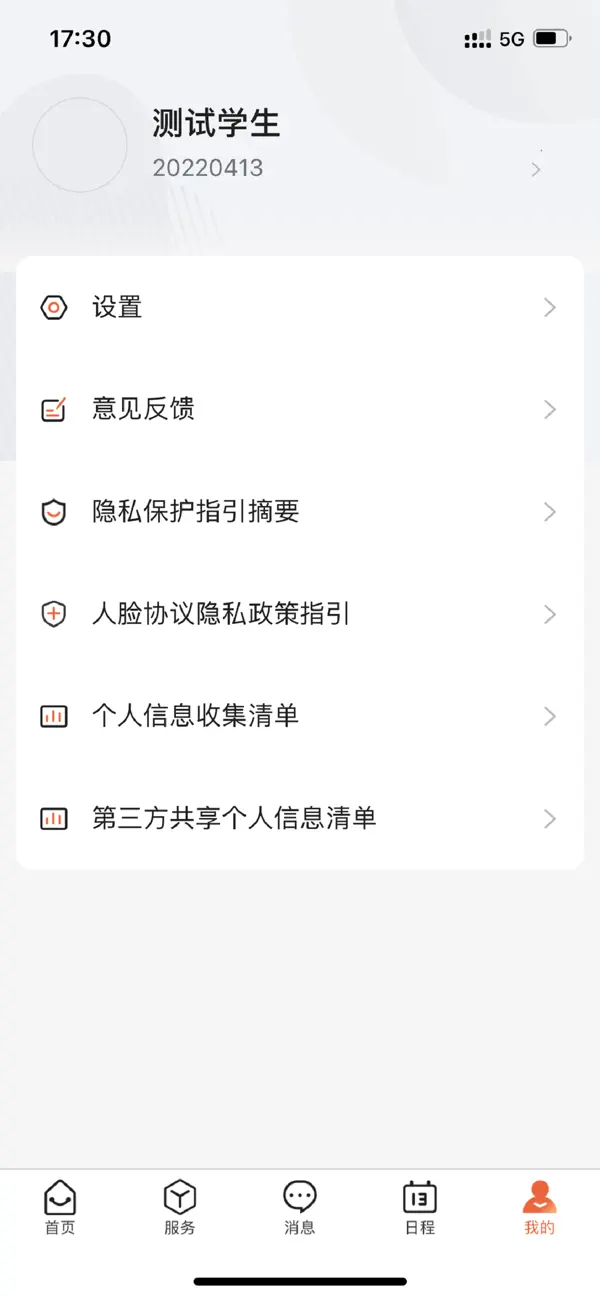This screenshot has height=1298, width=600.
Task: Switch to the 首页 tab
Action: tap(60, 1207)
